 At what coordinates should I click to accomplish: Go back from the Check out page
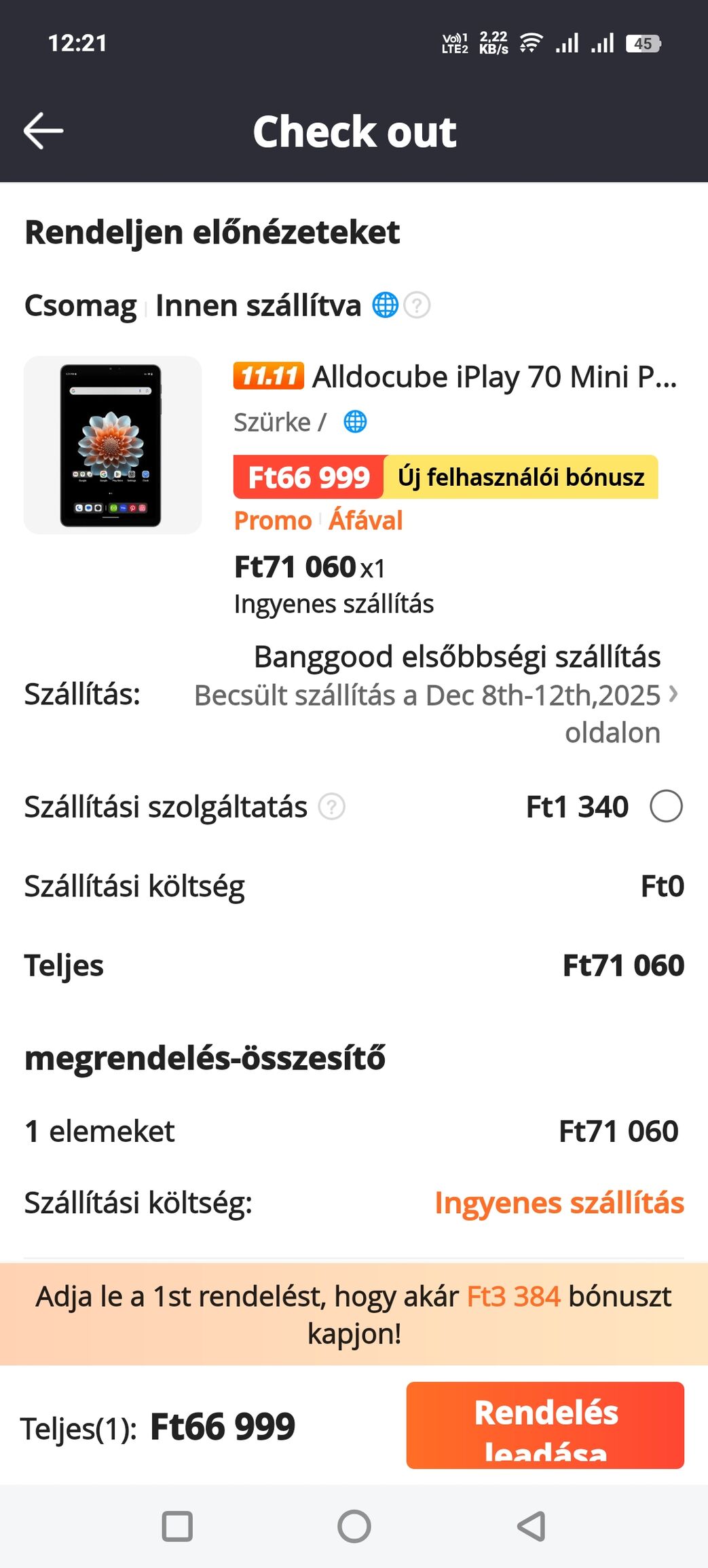(43, 130)
